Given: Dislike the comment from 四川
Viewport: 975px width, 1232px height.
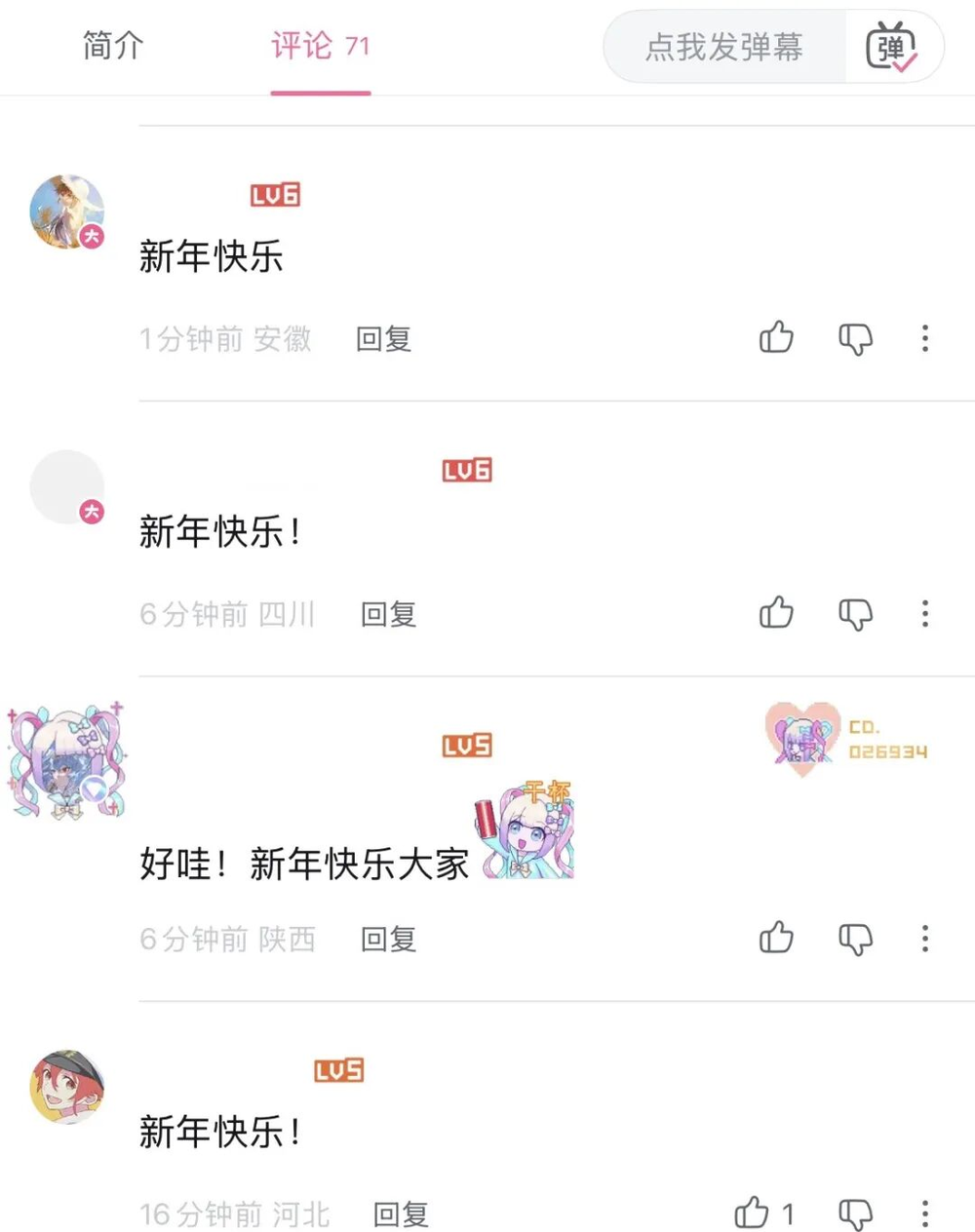Looking at the screenshot, I should (x=856, y=614).
